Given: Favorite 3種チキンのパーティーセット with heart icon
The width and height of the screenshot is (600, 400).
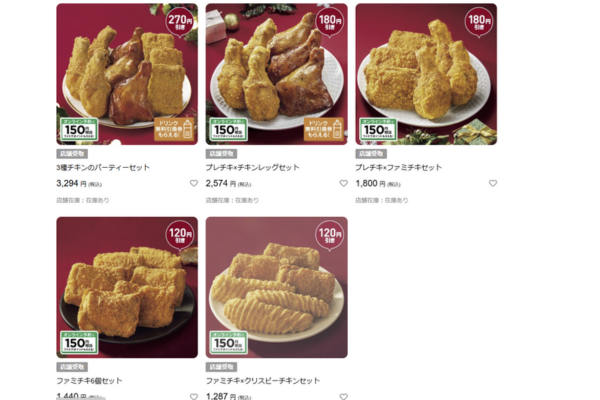Looking at the screenshot, I should click(x=194, y=184).
